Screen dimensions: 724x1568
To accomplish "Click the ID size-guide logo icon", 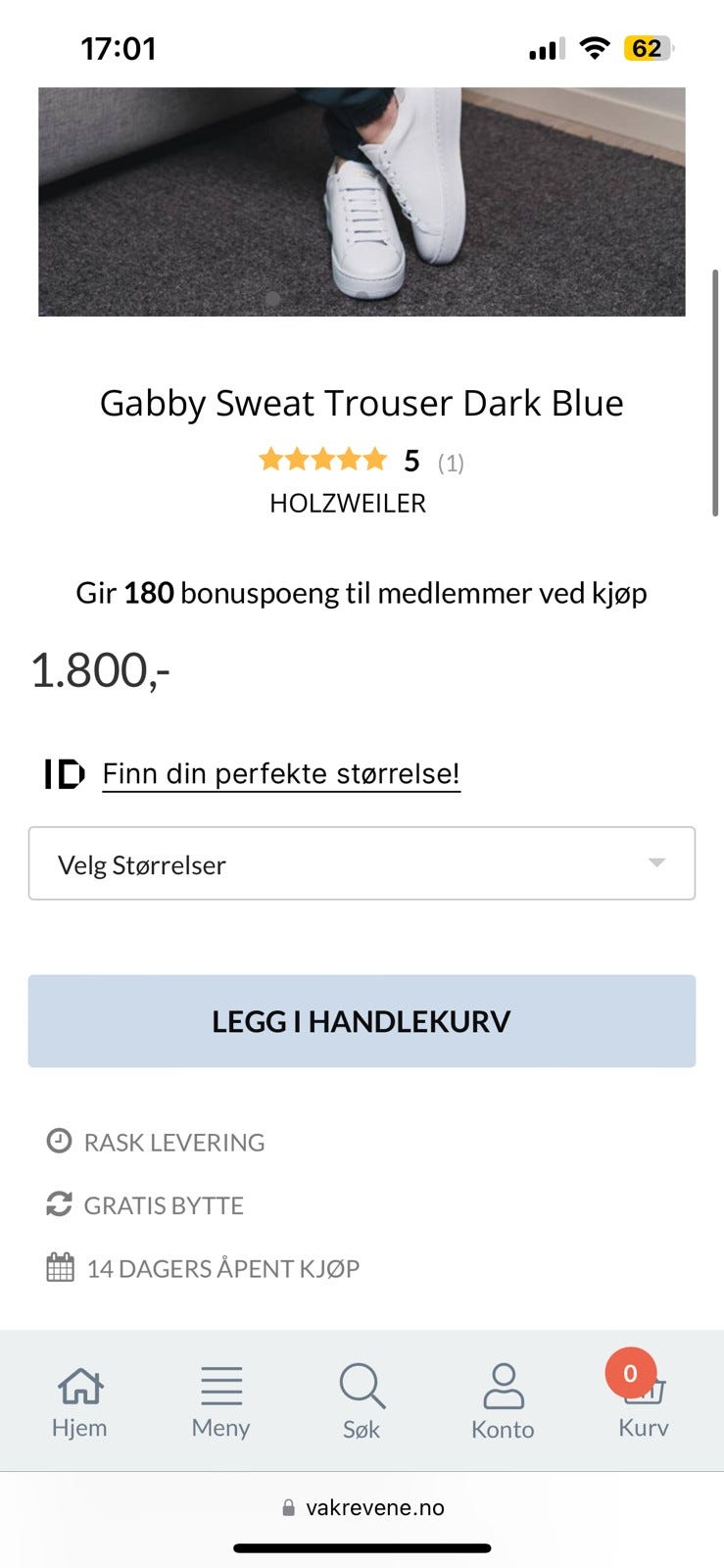I will pyautogui.click(x=65, y=773).
